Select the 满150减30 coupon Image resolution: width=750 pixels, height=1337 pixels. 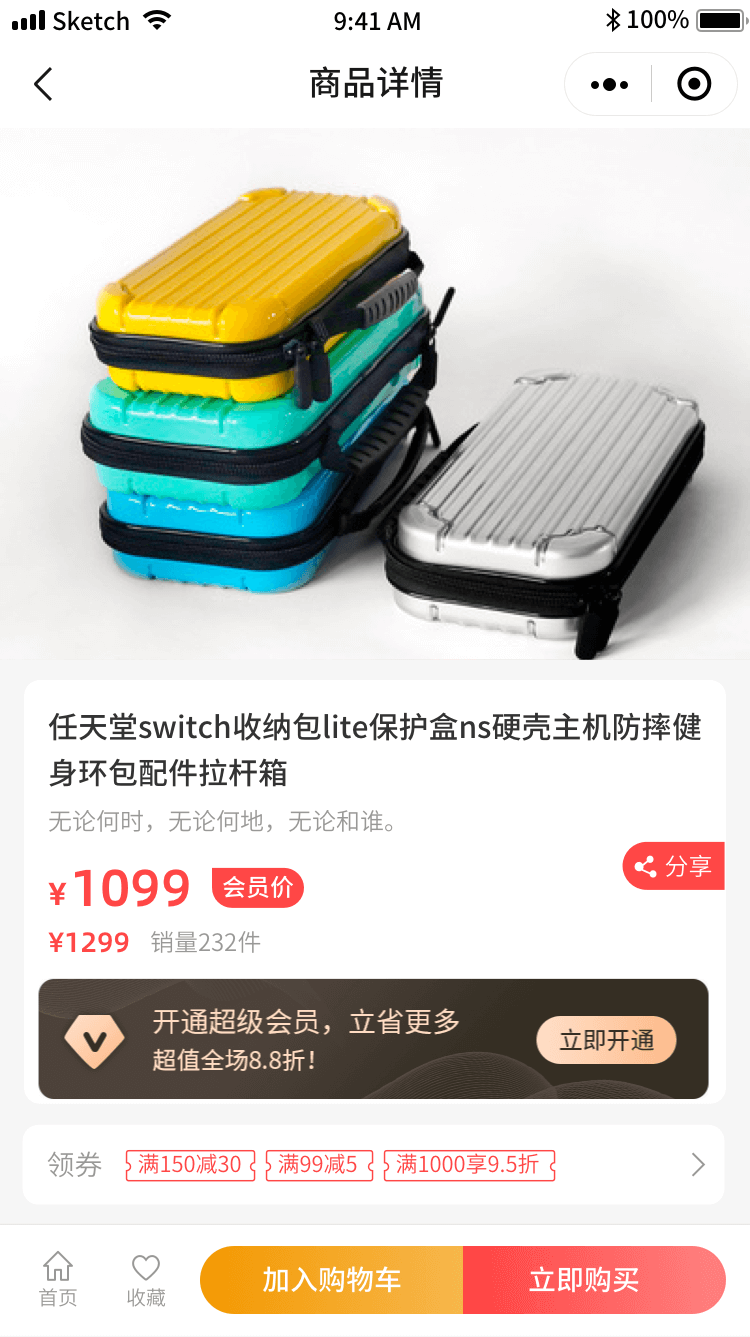(x=190, y=1164)
